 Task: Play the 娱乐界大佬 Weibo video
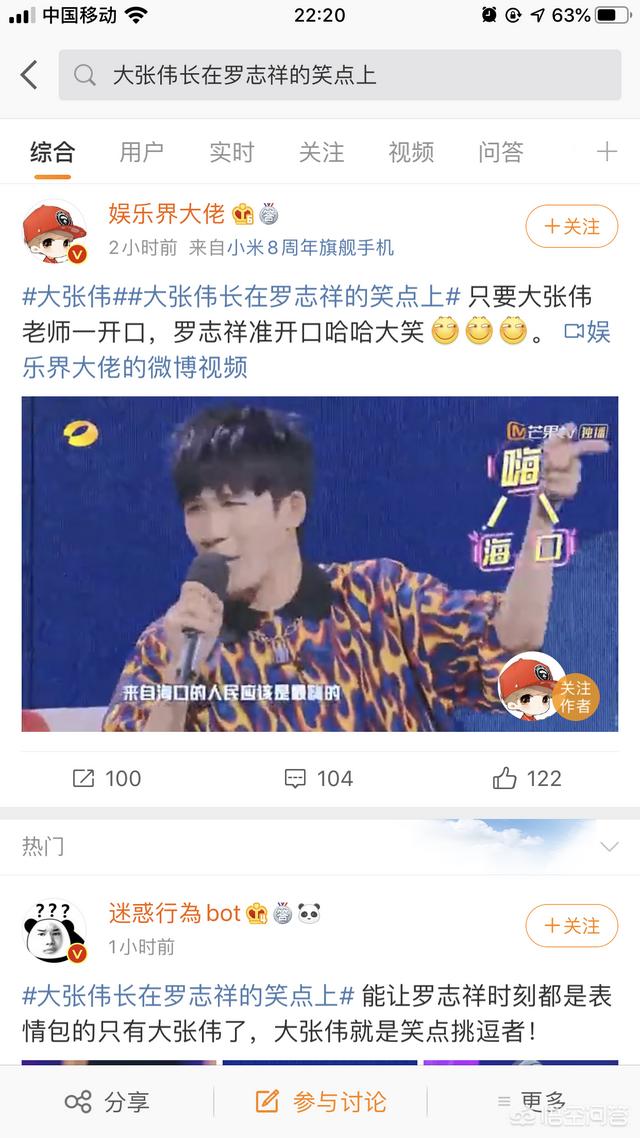[x=320, y=563]
